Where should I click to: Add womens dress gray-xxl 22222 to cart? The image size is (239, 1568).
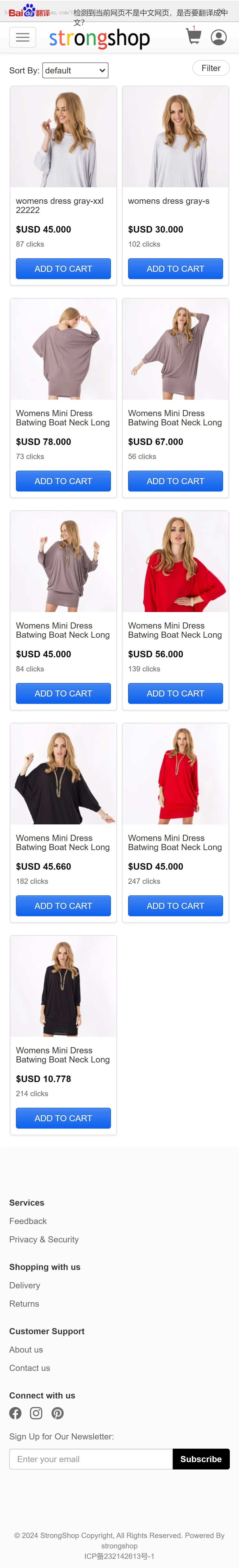pyautogui.click(x=63, y=268)
